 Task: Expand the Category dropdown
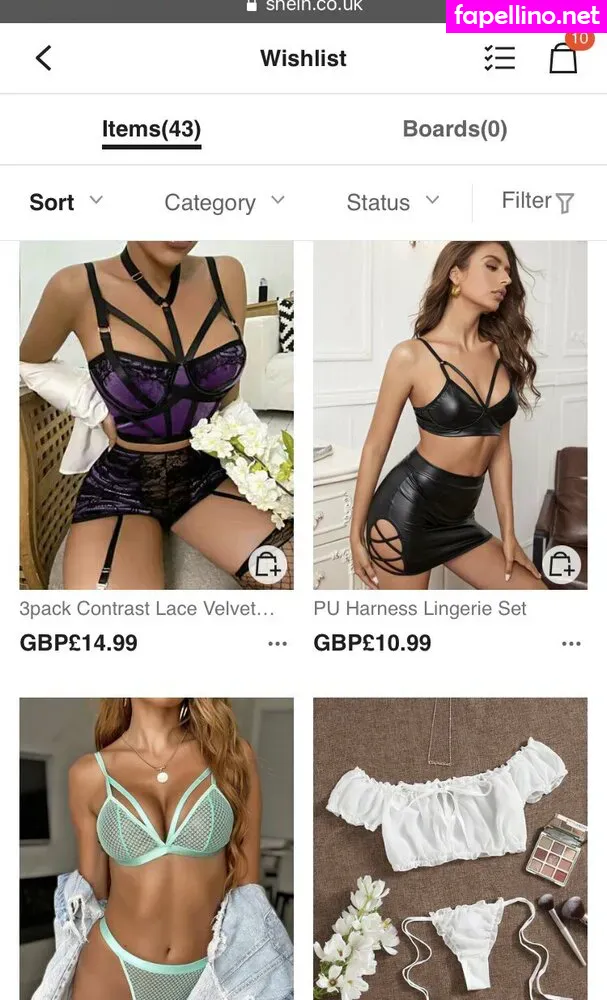[x=224, y=202]
